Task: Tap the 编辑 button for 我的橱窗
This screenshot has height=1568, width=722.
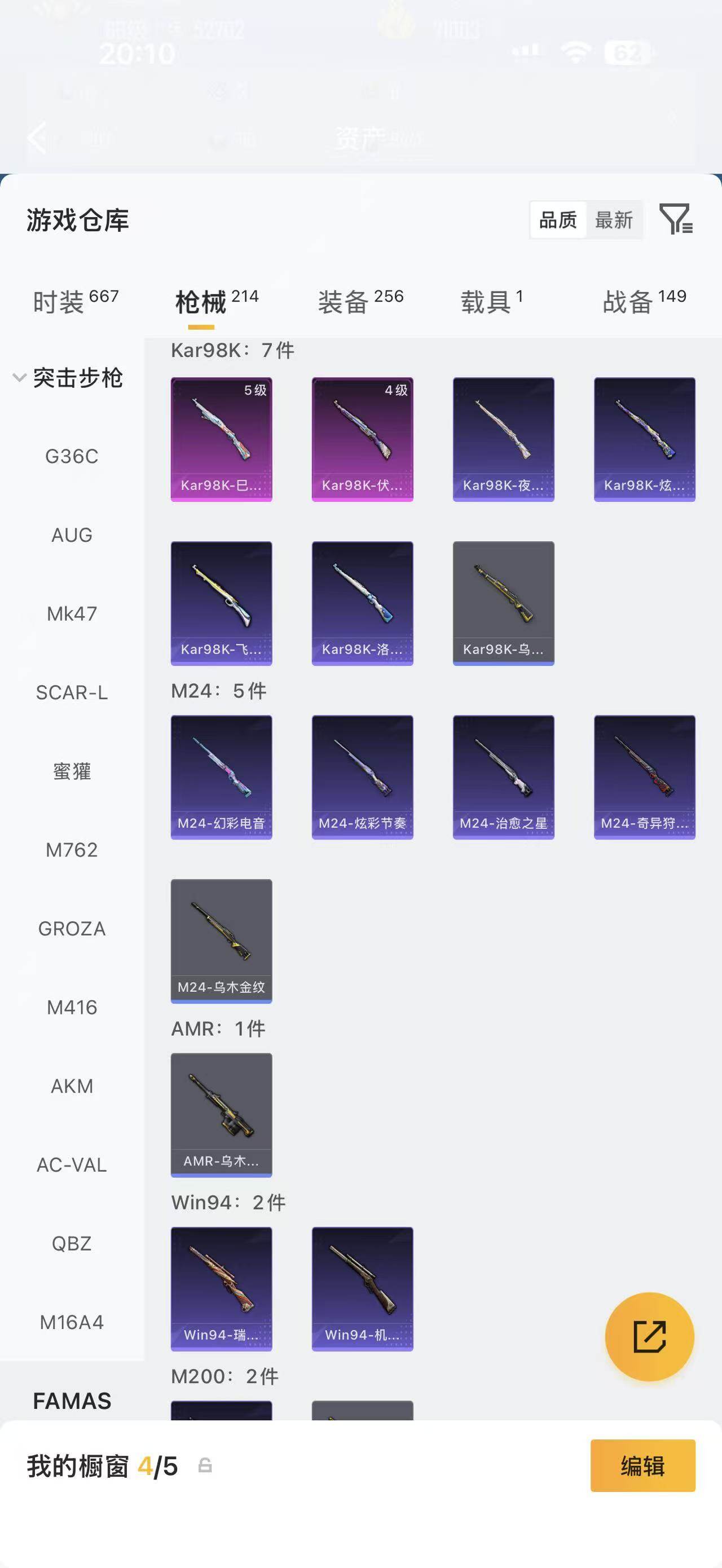Action: tap(643, 1466)
